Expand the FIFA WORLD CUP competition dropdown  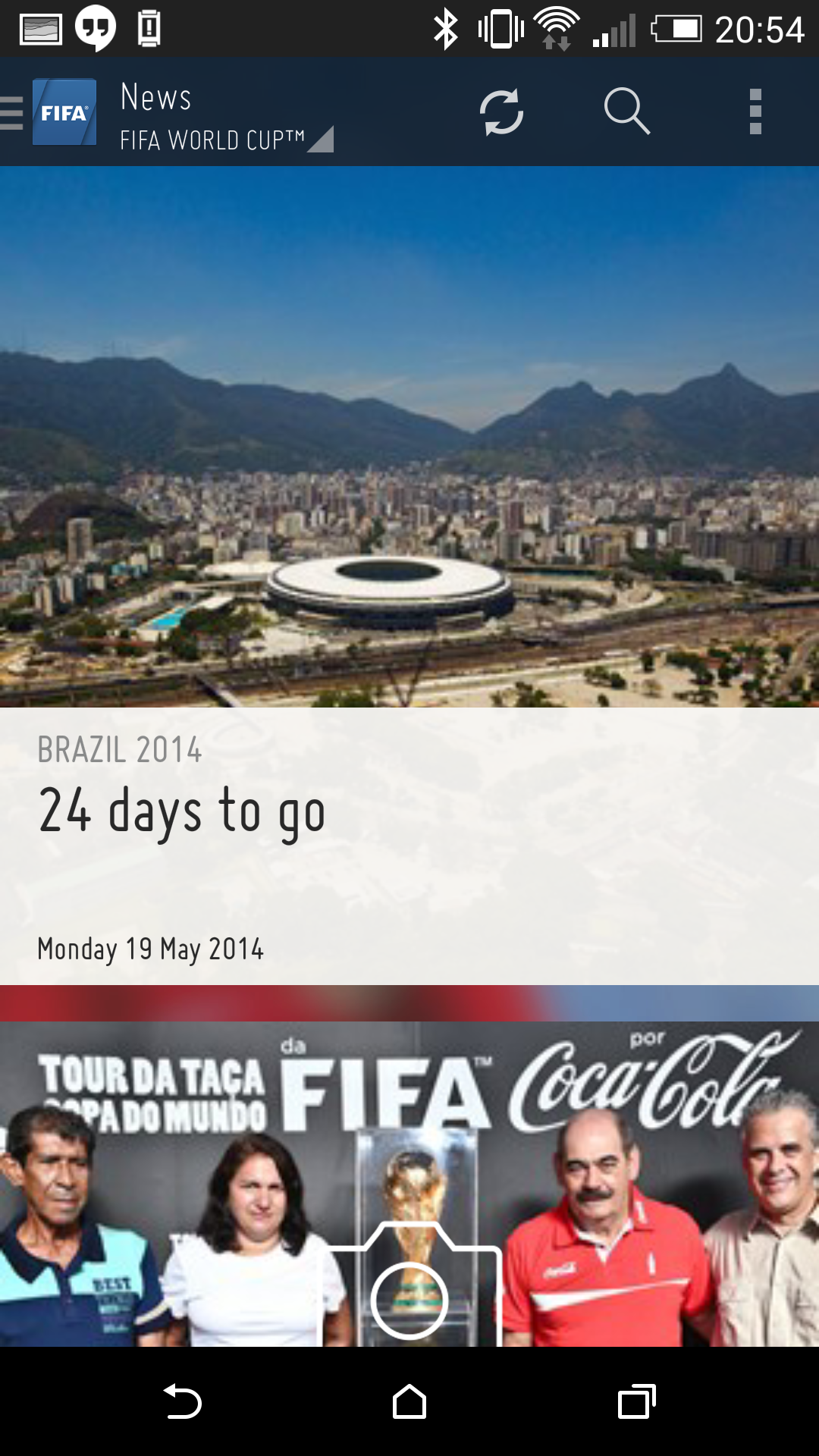pos(226,140)
